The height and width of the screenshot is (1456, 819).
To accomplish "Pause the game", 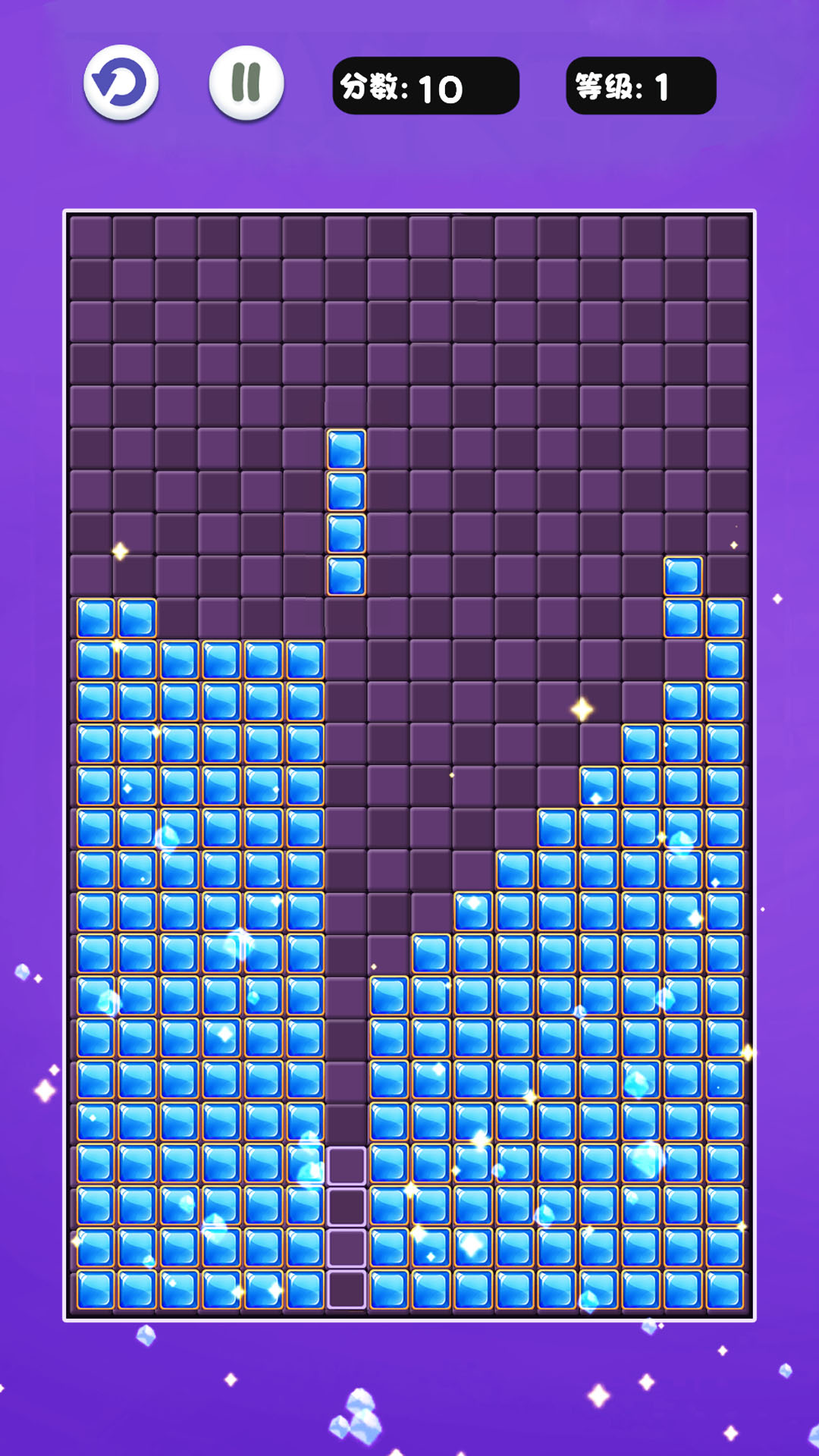I will pos(246,82).
